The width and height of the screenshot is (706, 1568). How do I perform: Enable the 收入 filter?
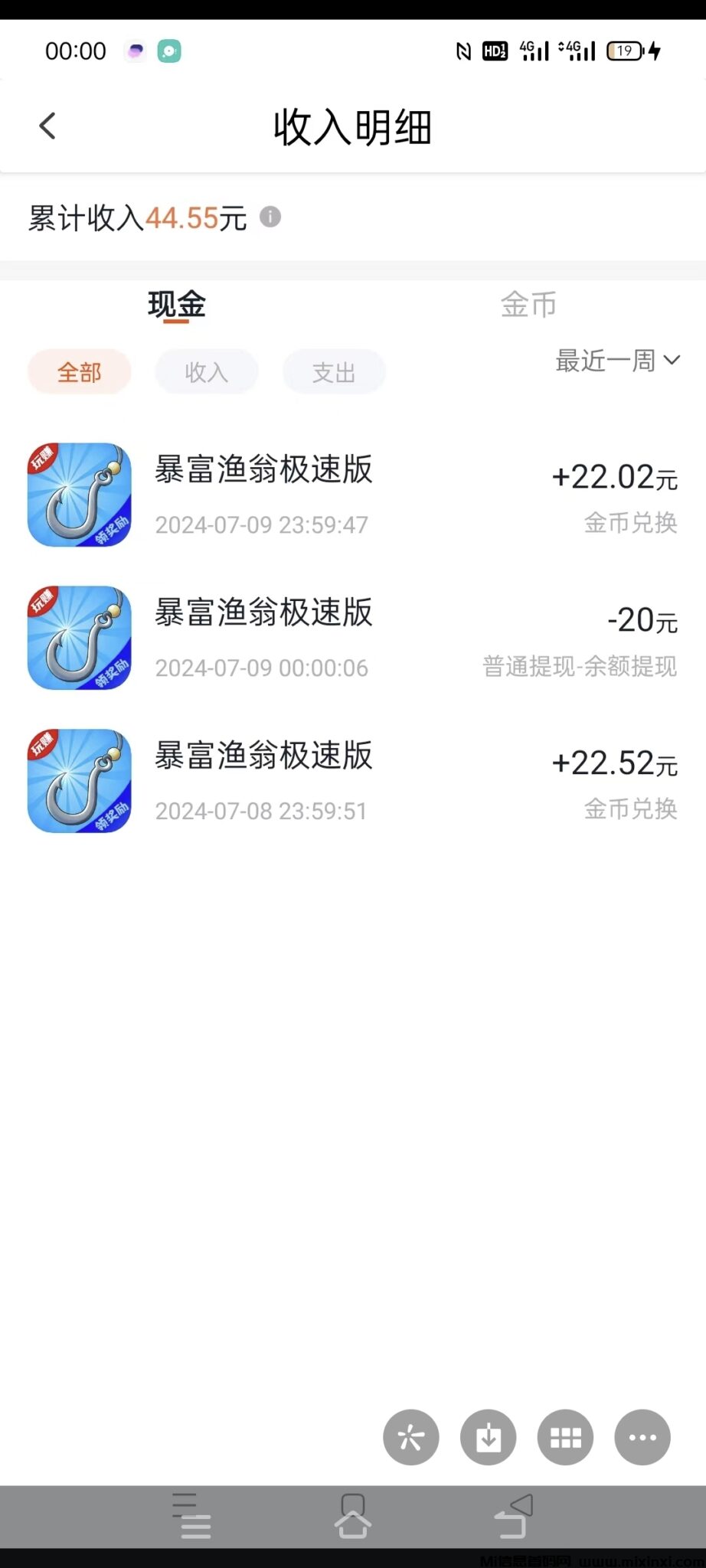click(206, 371)
